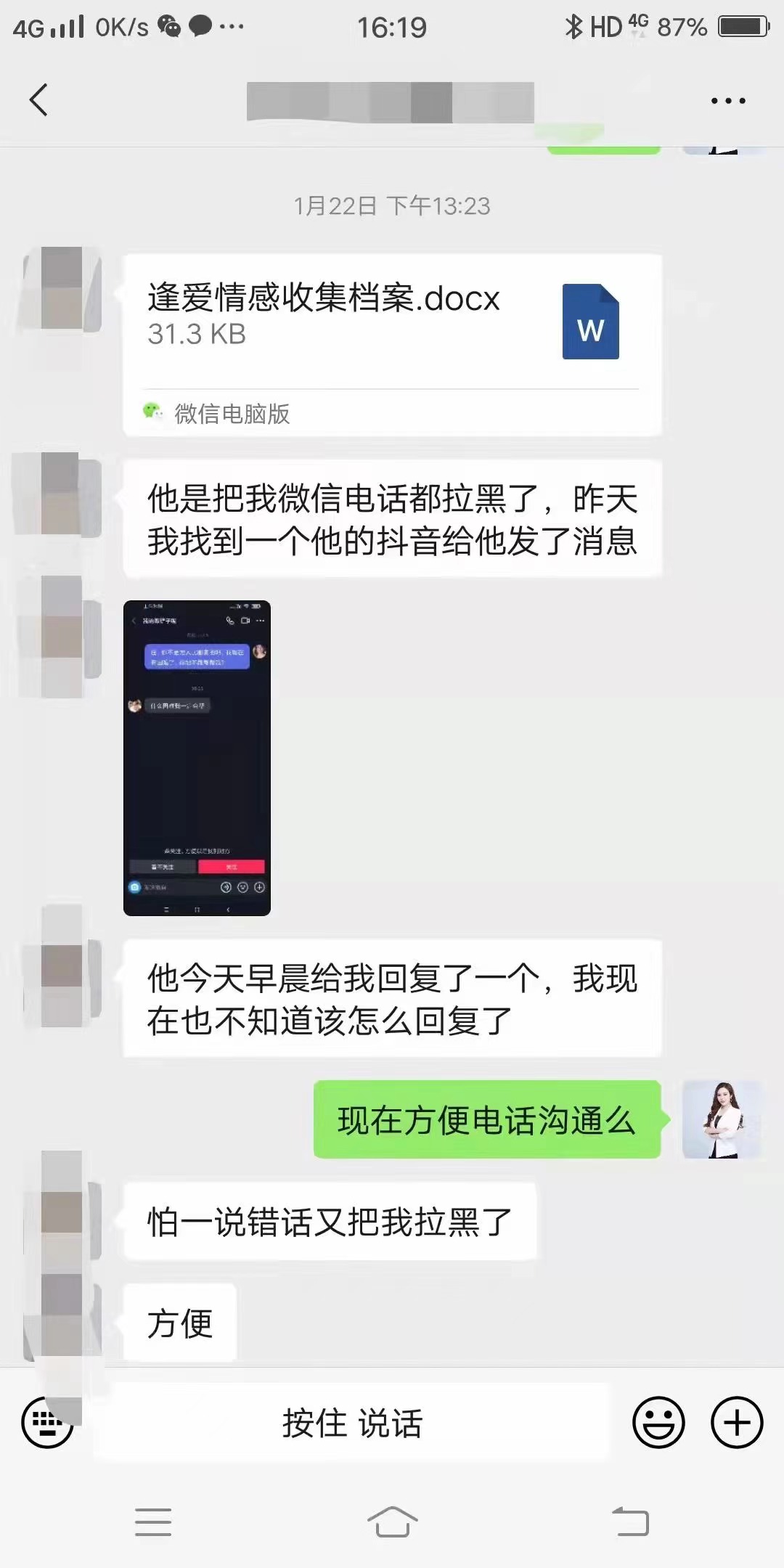The image size is (784, 1568).
Task: Open contact avatar beside the docx file
Action: 62,289
